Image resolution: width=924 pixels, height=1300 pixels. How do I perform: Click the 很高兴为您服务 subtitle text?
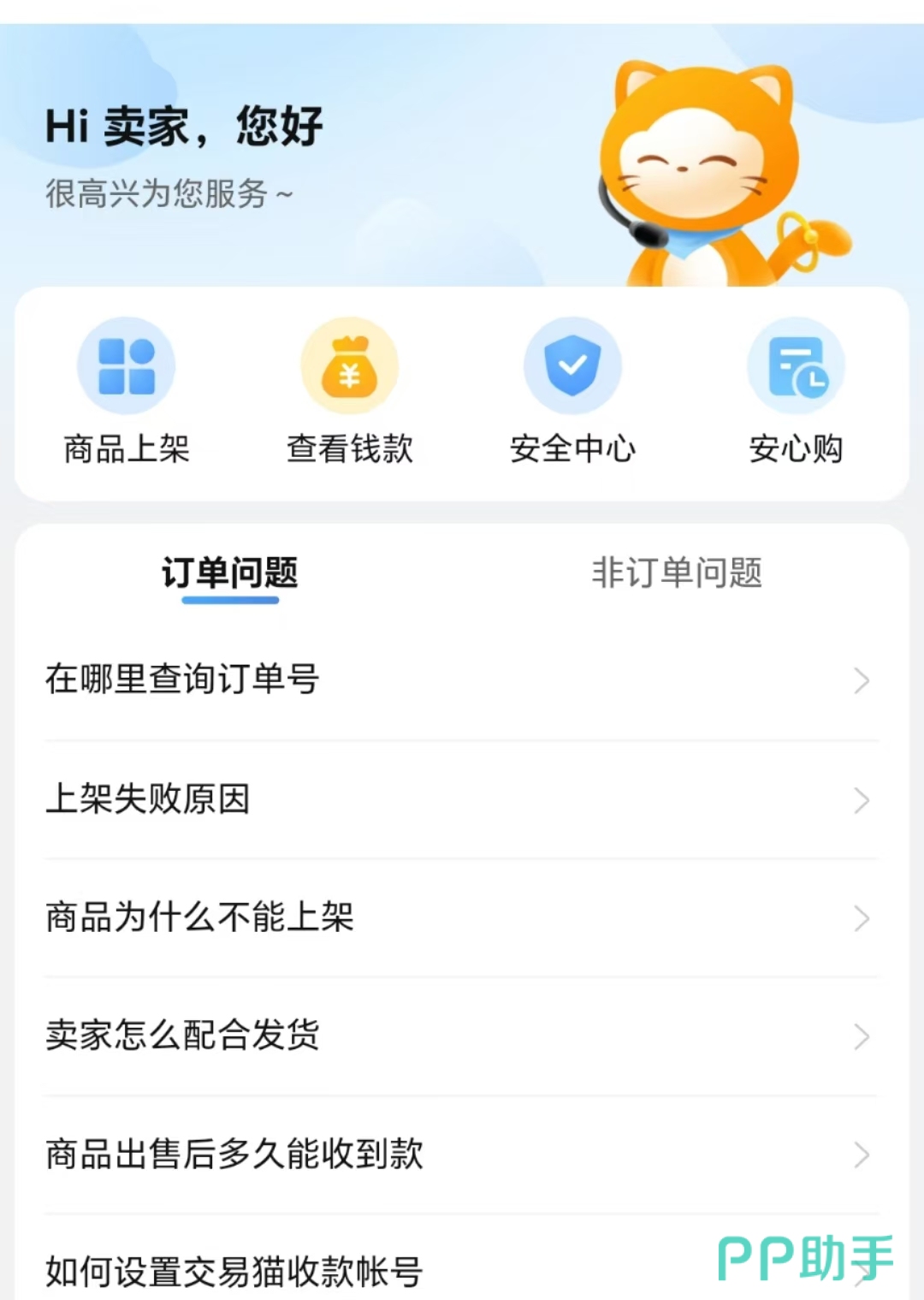[x=168, y=194]
